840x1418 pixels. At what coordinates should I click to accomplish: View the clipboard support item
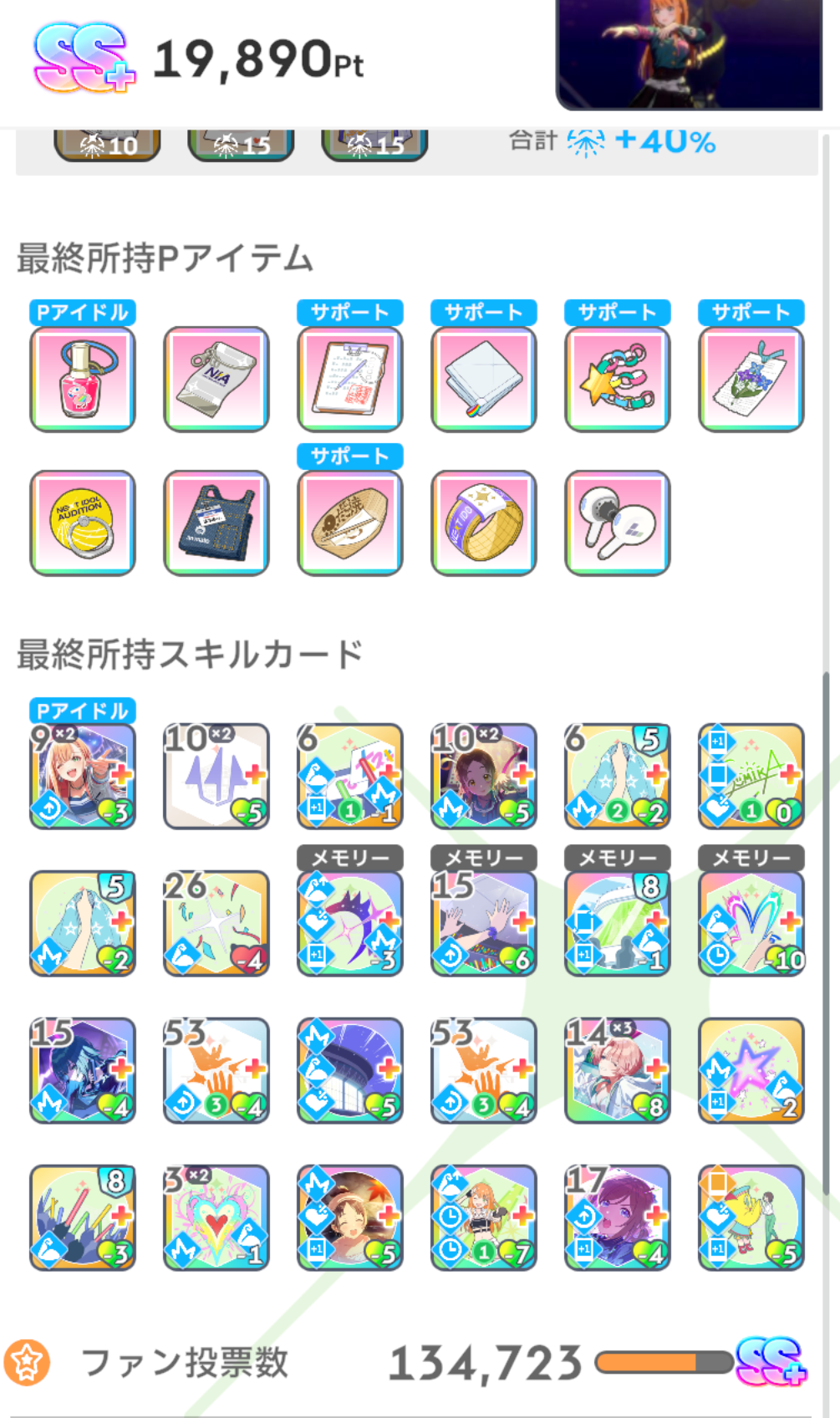pyautogui.click(x=350, y=379)
